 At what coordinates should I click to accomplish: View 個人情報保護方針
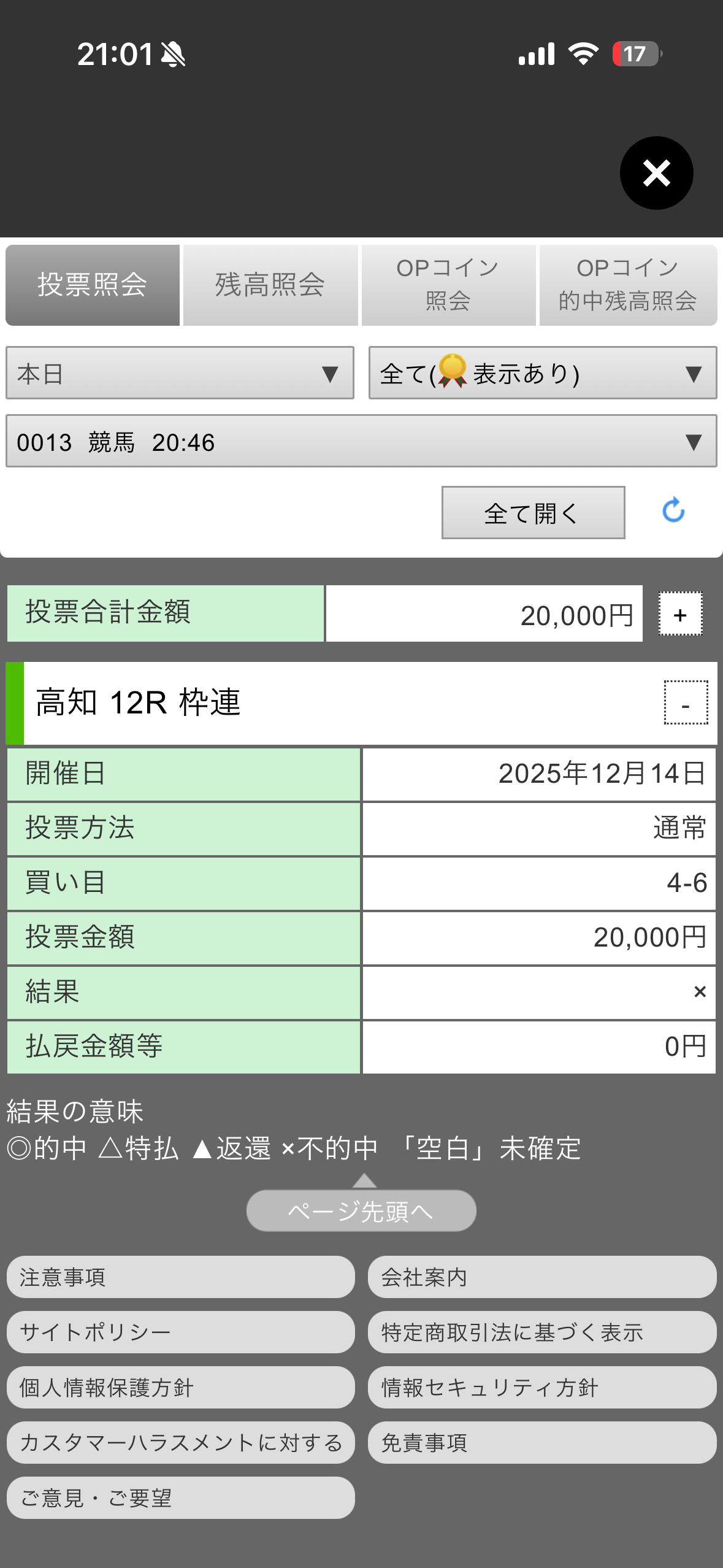[180, 1388]
